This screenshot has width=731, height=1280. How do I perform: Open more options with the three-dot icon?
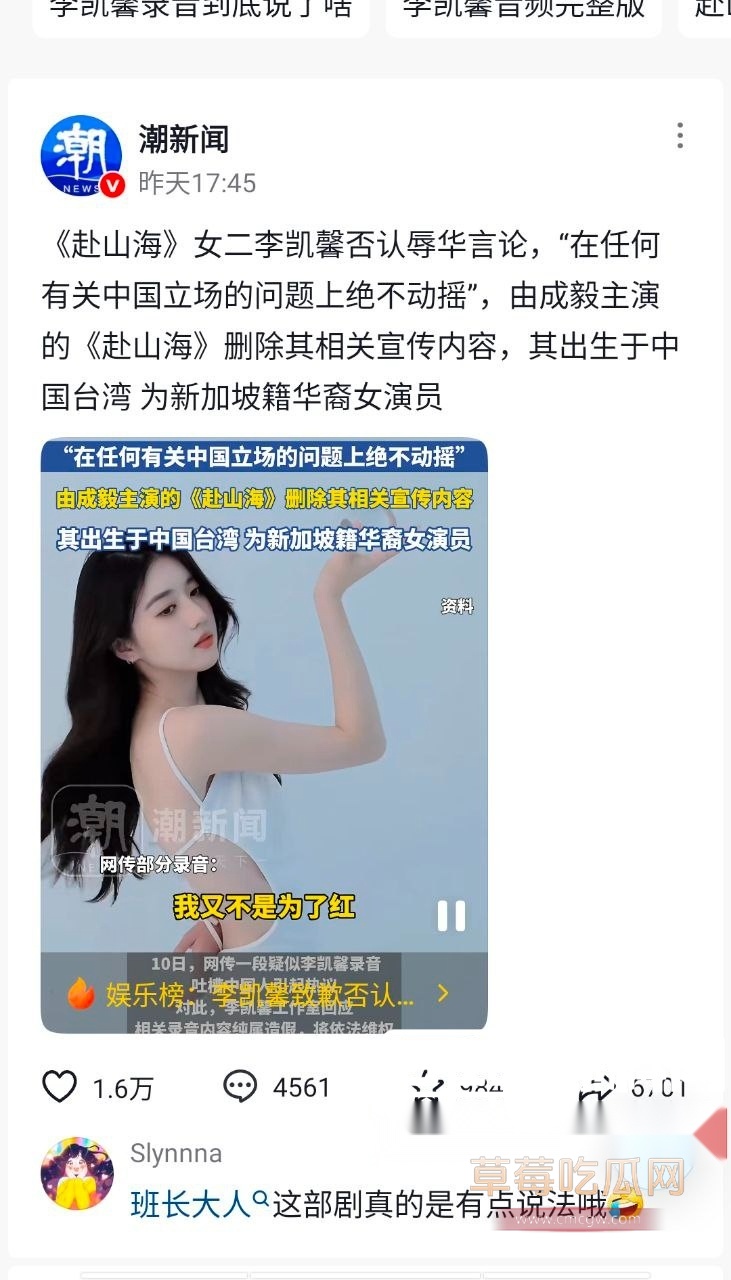point(678,137)
